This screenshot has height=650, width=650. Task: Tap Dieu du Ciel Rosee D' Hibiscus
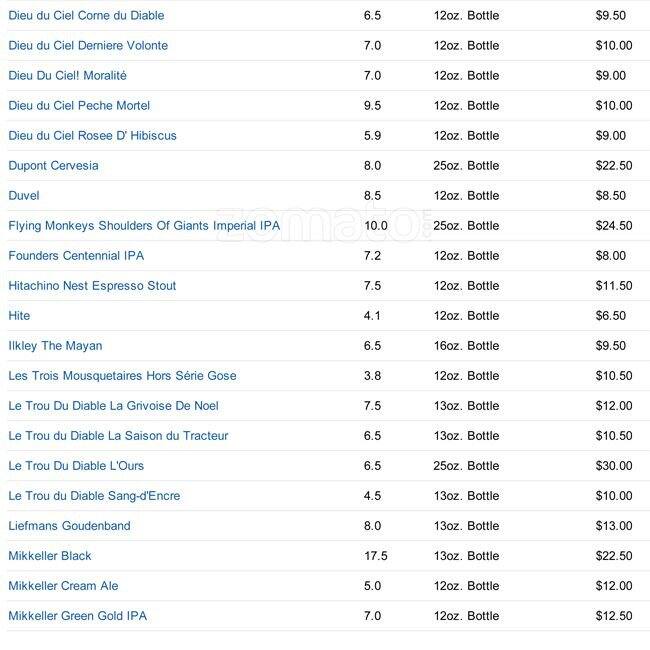click(x=92, y=136)
